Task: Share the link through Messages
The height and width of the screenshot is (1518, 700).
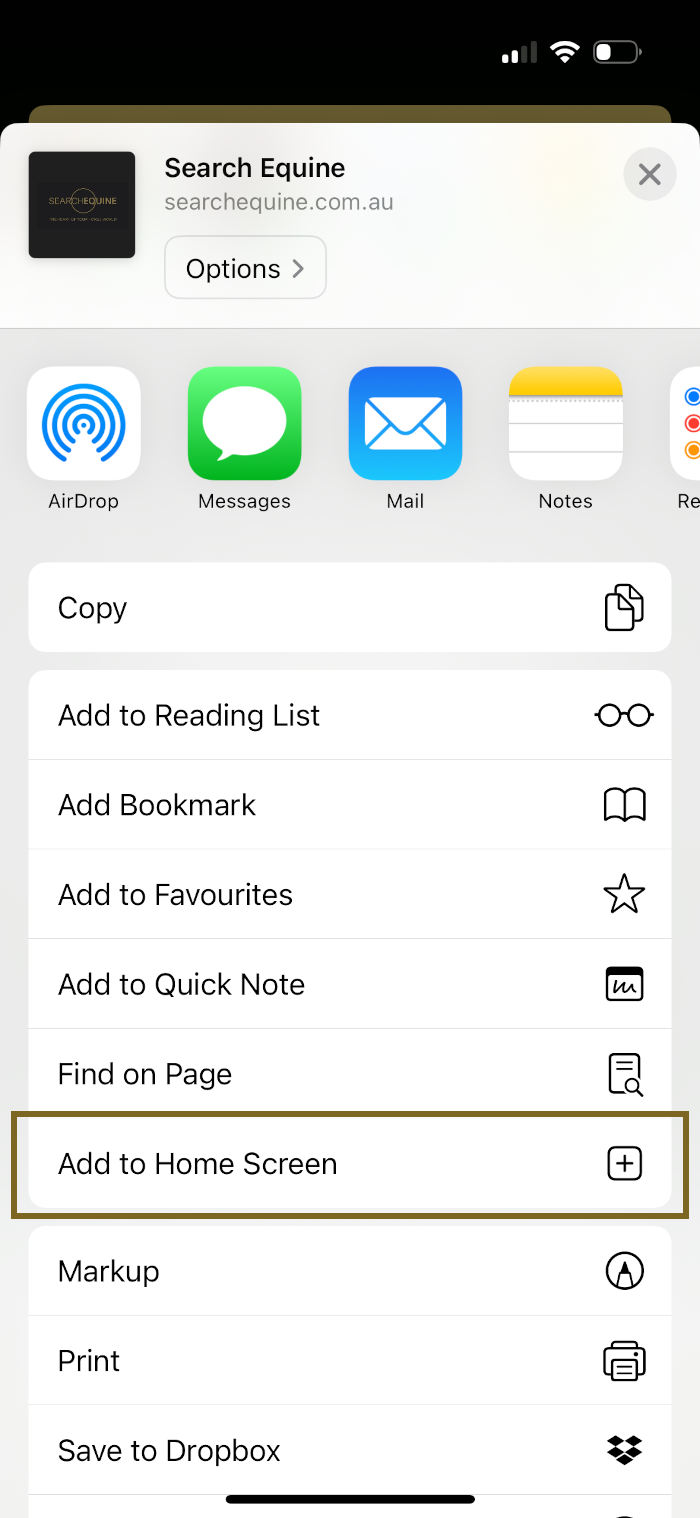Action: click(244, 439)
